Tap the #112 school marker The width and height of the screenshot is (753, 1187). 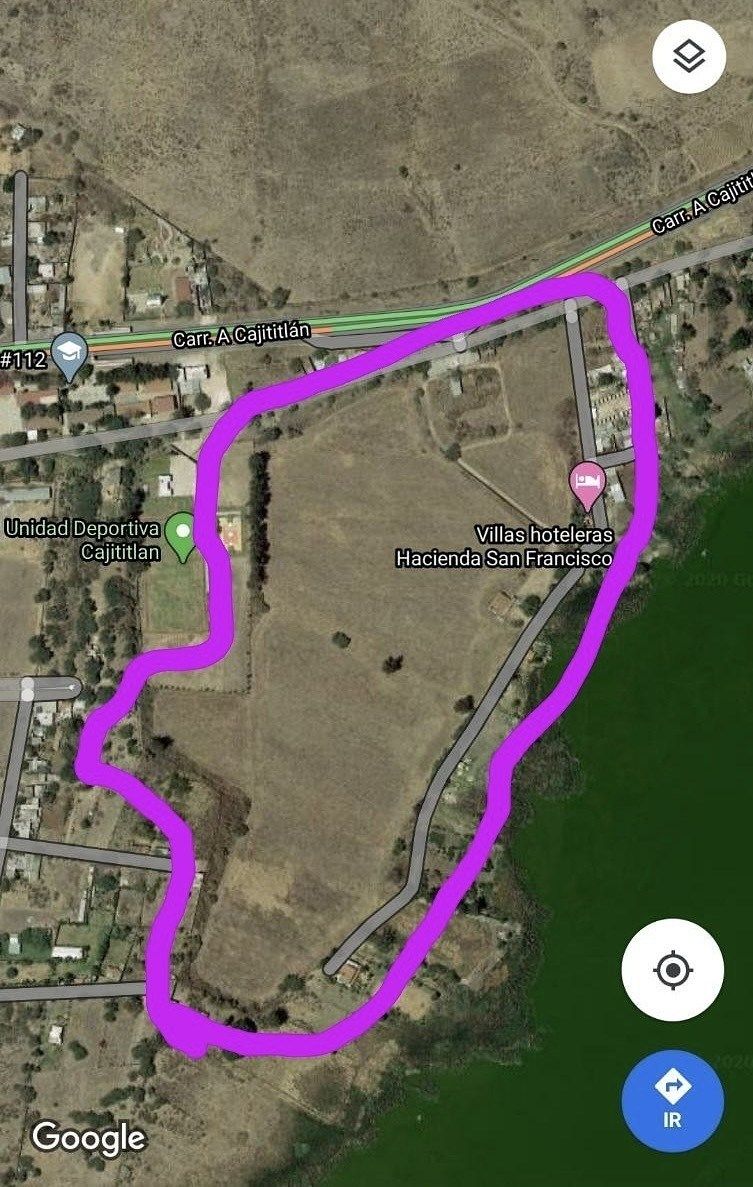(x=68, y=355)
